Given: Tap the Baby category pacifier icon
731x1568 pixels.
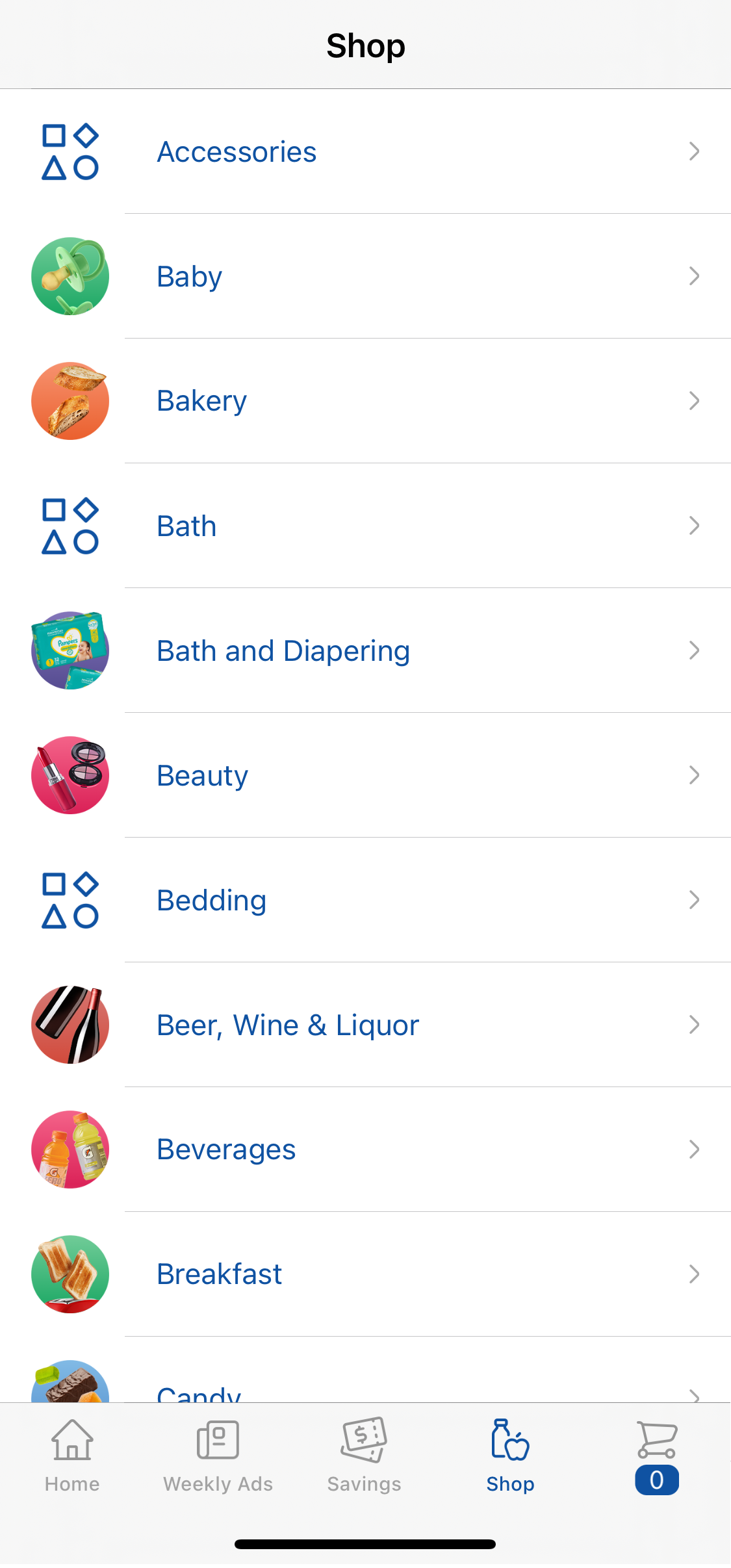Looking at the screenshot, I should click(70, 276).
